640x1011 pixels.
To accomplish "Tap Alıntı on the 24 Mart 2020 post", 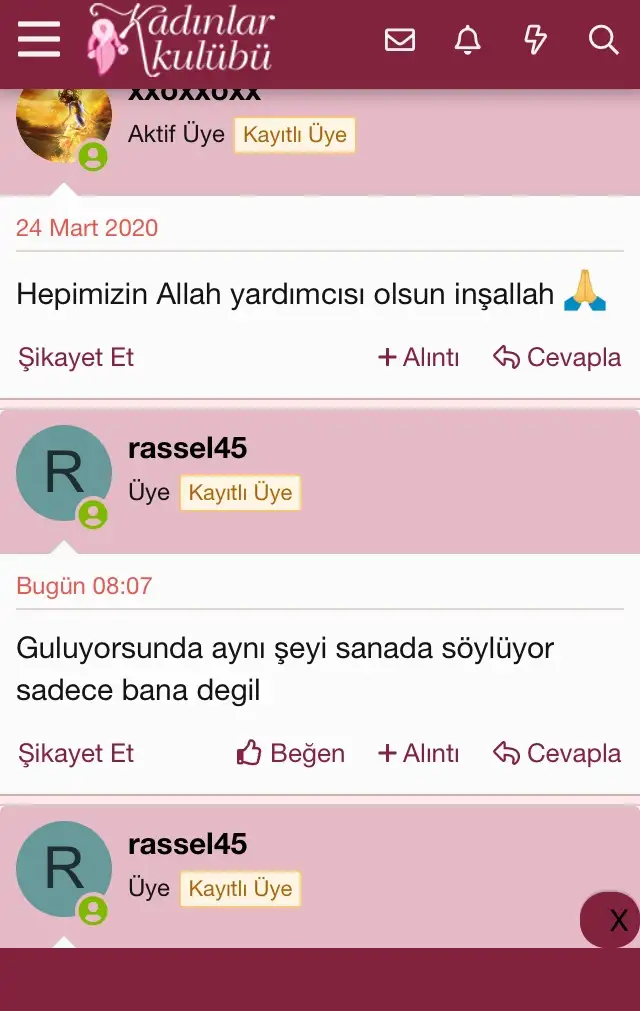I will pos(418,357).
